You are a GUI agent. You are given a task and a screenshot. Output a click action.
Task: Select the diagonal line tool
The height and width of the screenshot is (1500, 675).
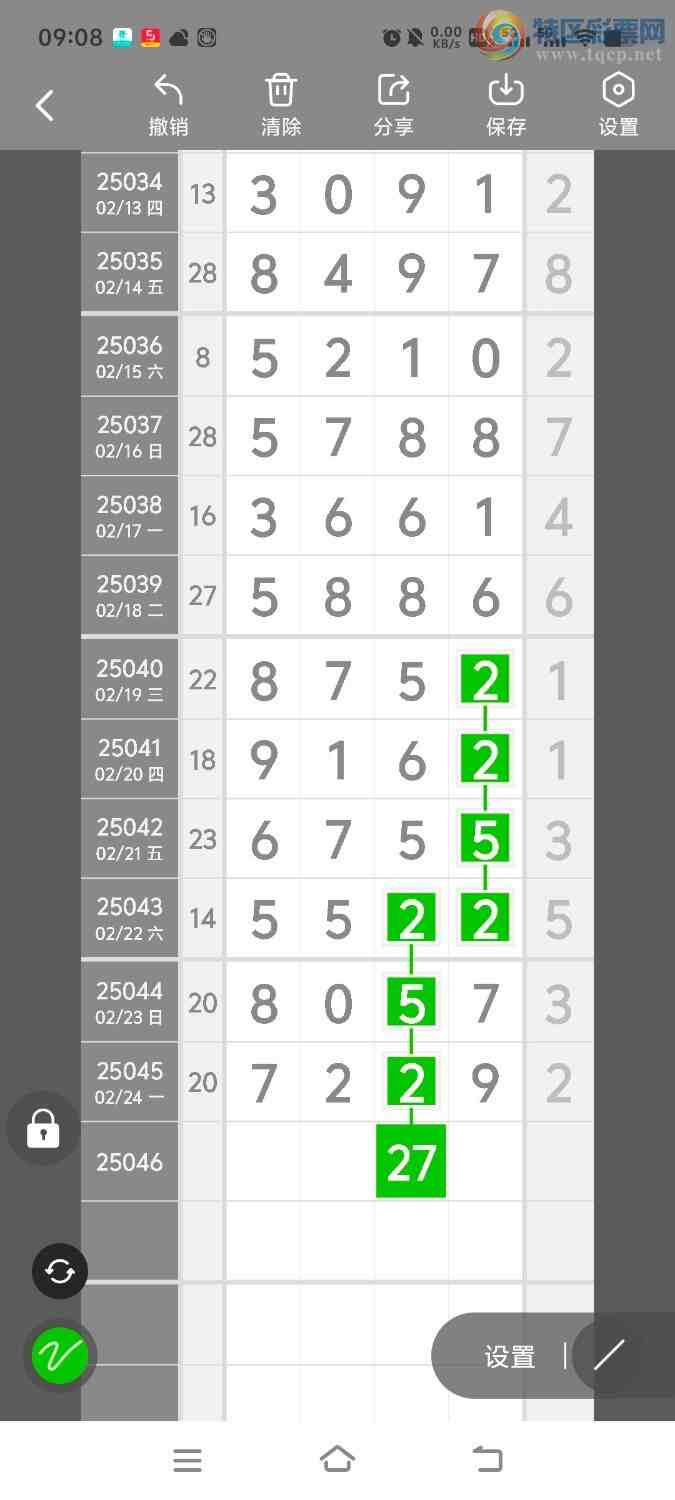click(x=609, y=1355)
